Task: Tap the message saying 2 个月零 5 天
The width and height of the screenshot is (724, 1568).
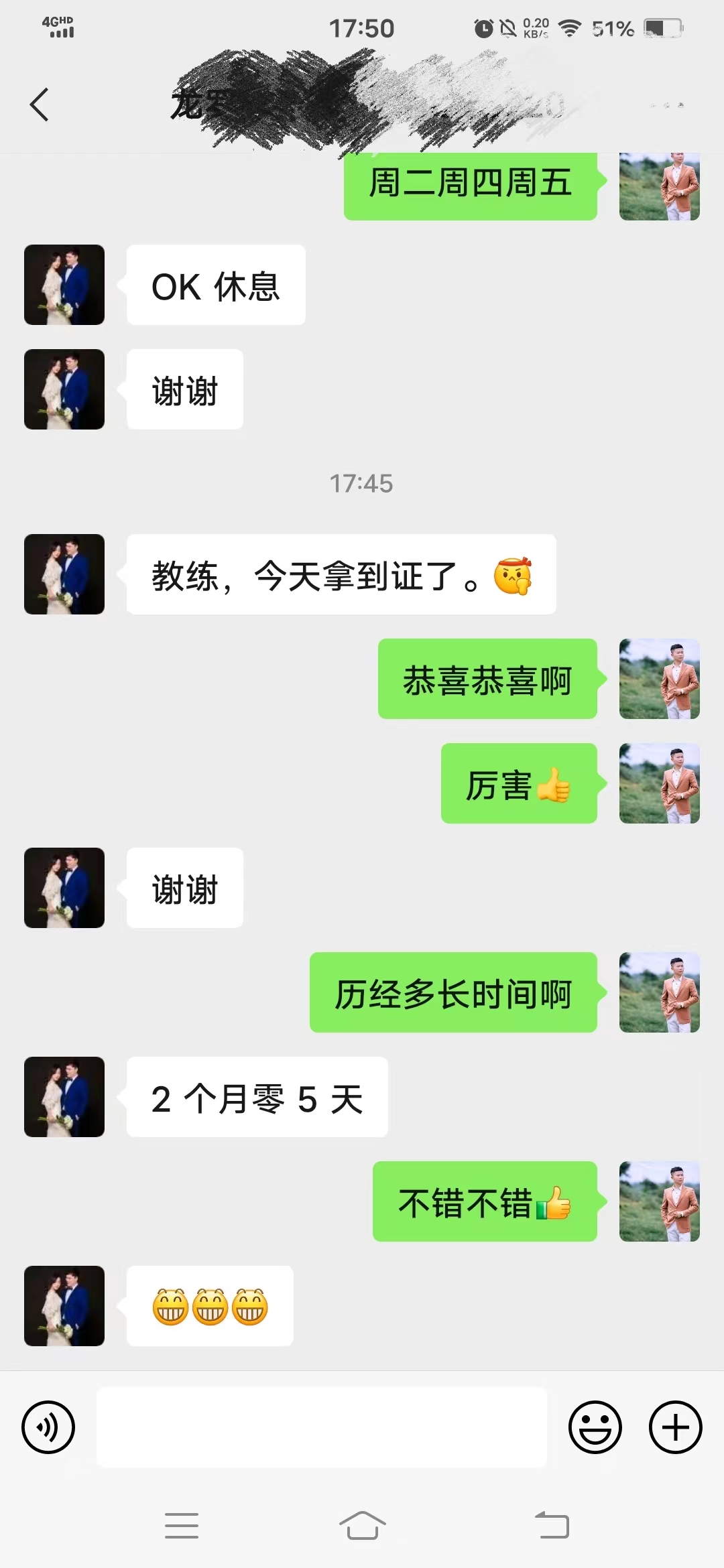Action: point(257,1097)
